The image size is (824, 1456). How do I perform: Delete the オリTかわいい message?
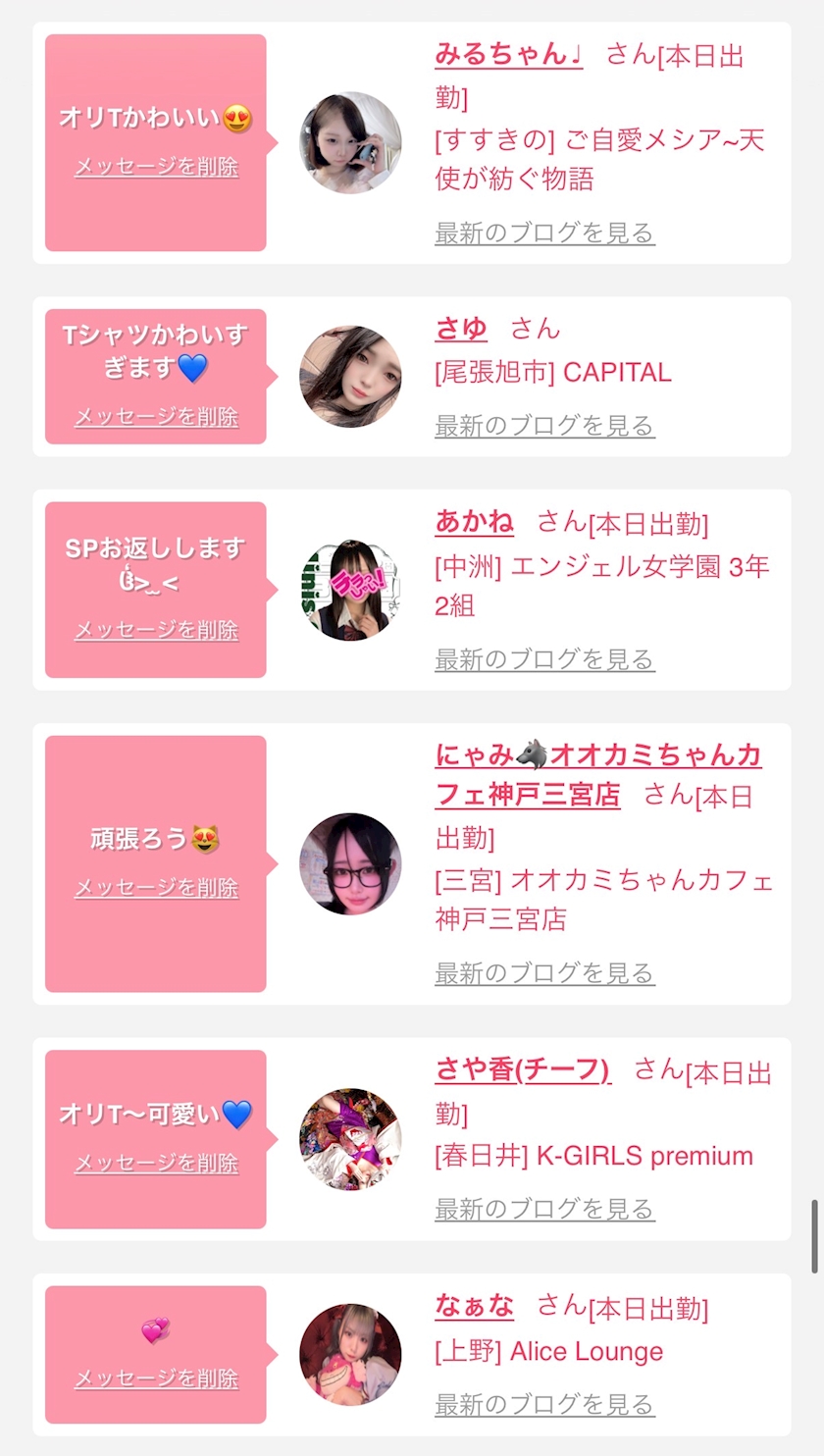tap(156, 166)
